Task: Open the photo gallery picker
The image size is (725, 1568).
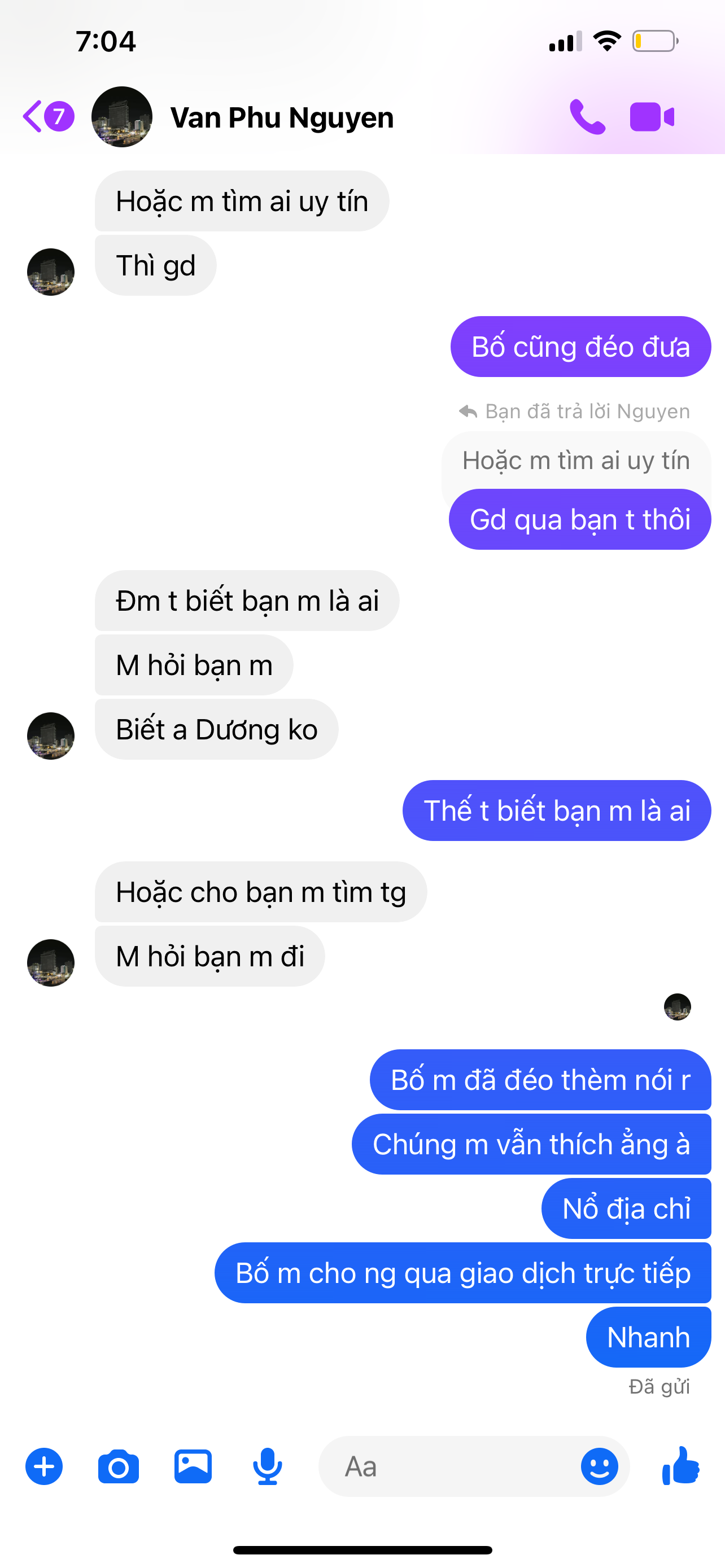Action: (x=193, y=1466)
